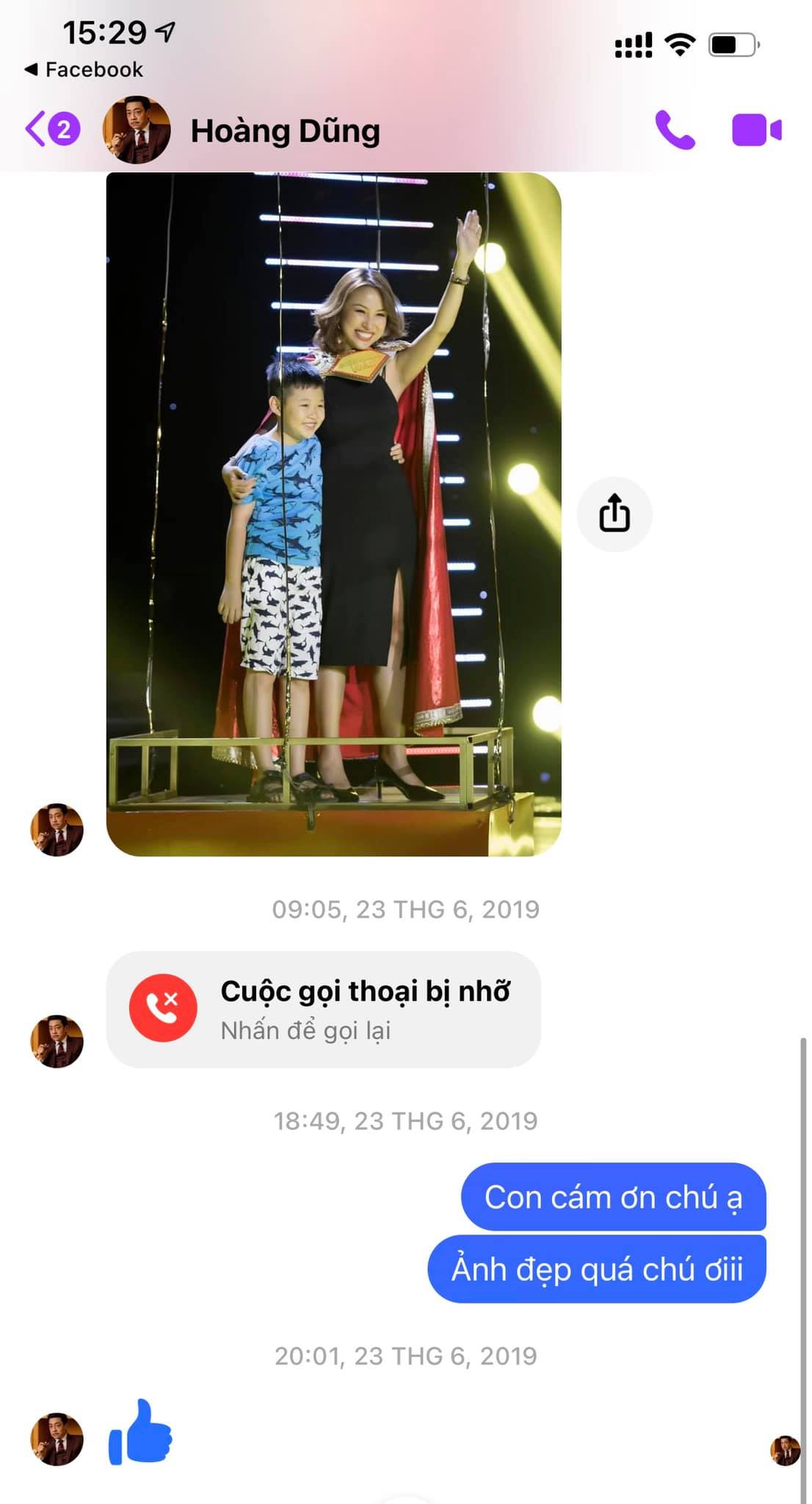812x1504 pixels.
Task: Share the photo via forward icon
Action: pos(615,513)
